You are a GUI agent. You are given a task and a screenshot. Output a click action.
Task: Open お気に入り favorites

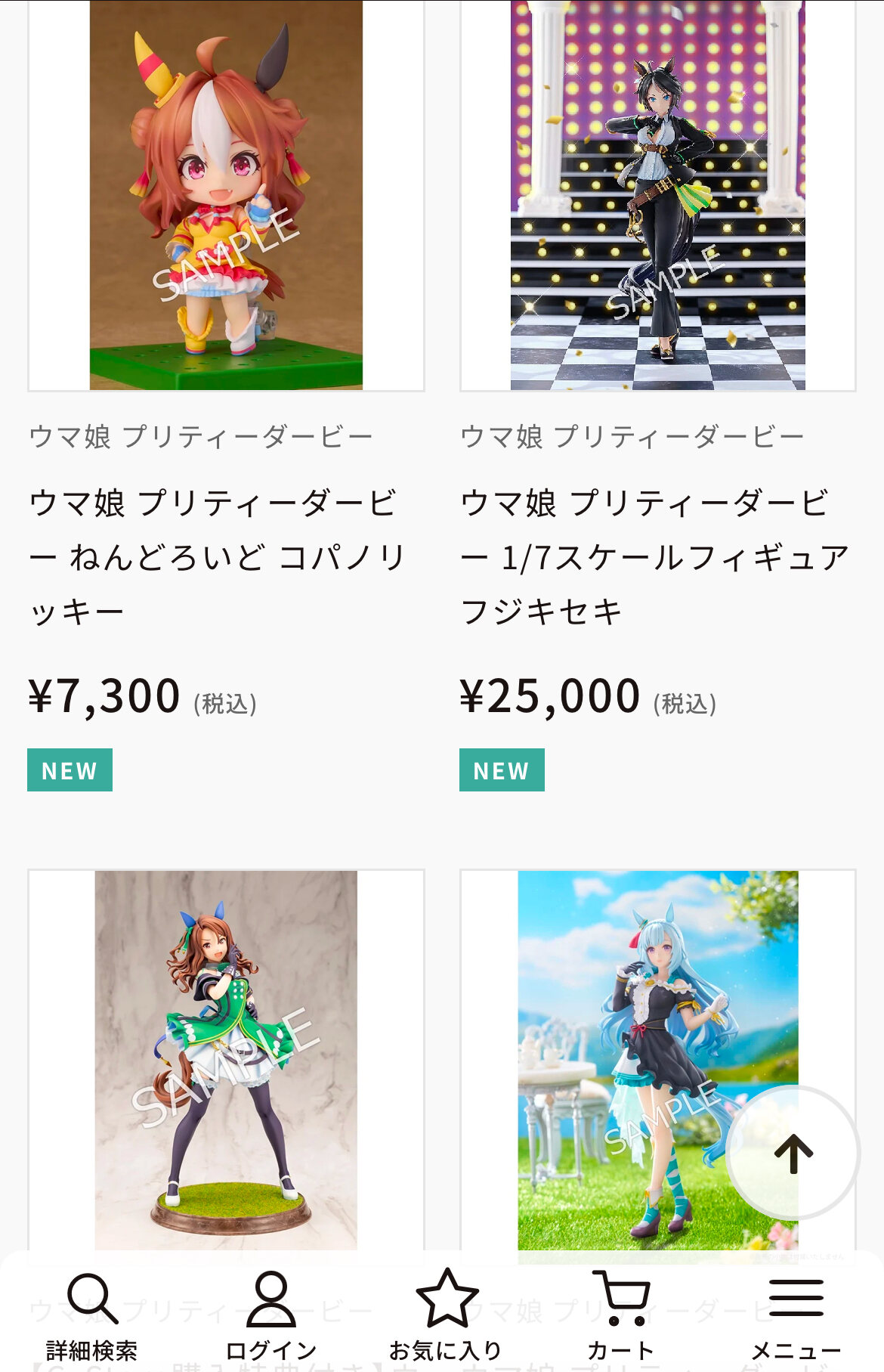pos(446,1316)
